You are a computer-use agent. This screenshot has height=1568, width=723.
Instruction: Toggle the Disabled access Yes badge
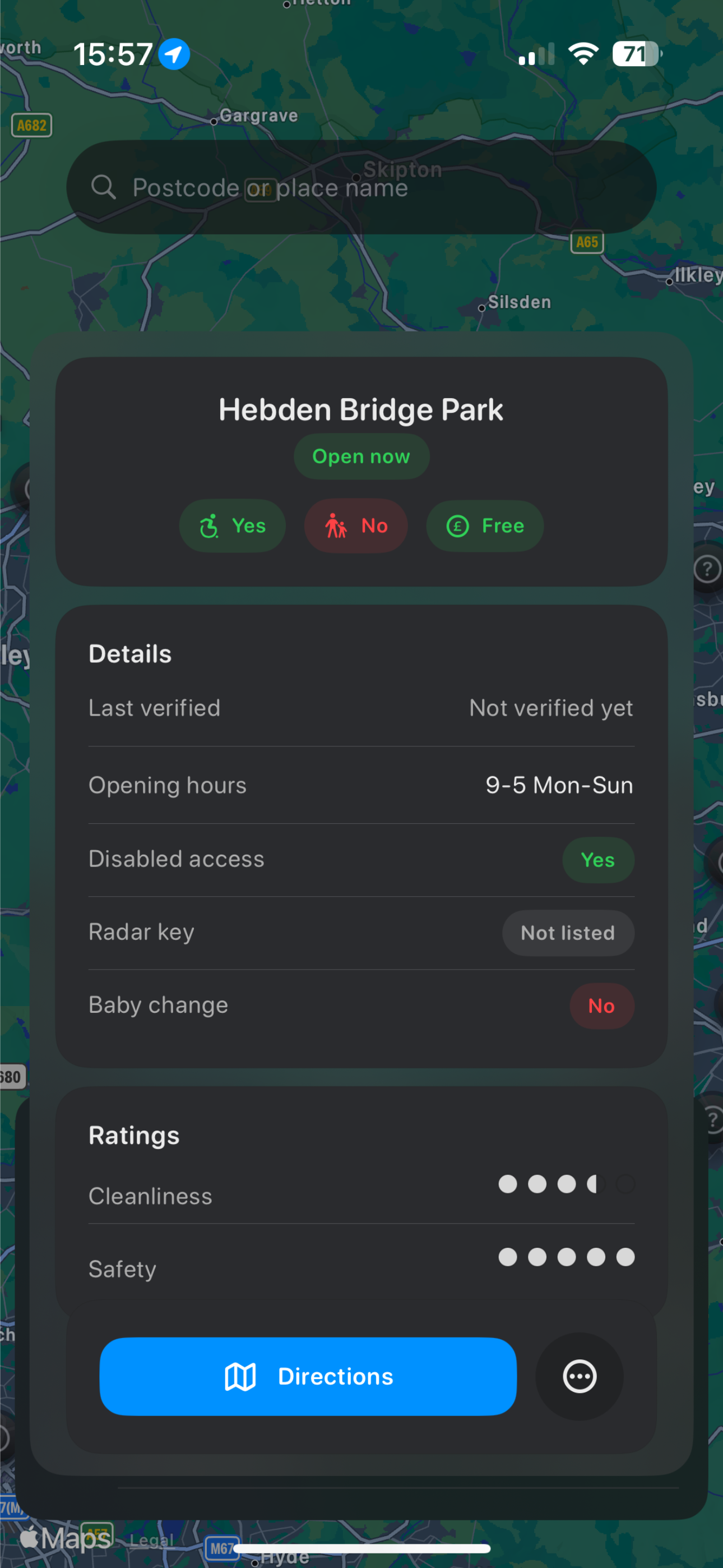pyautogui.click(x=597, y=860)
